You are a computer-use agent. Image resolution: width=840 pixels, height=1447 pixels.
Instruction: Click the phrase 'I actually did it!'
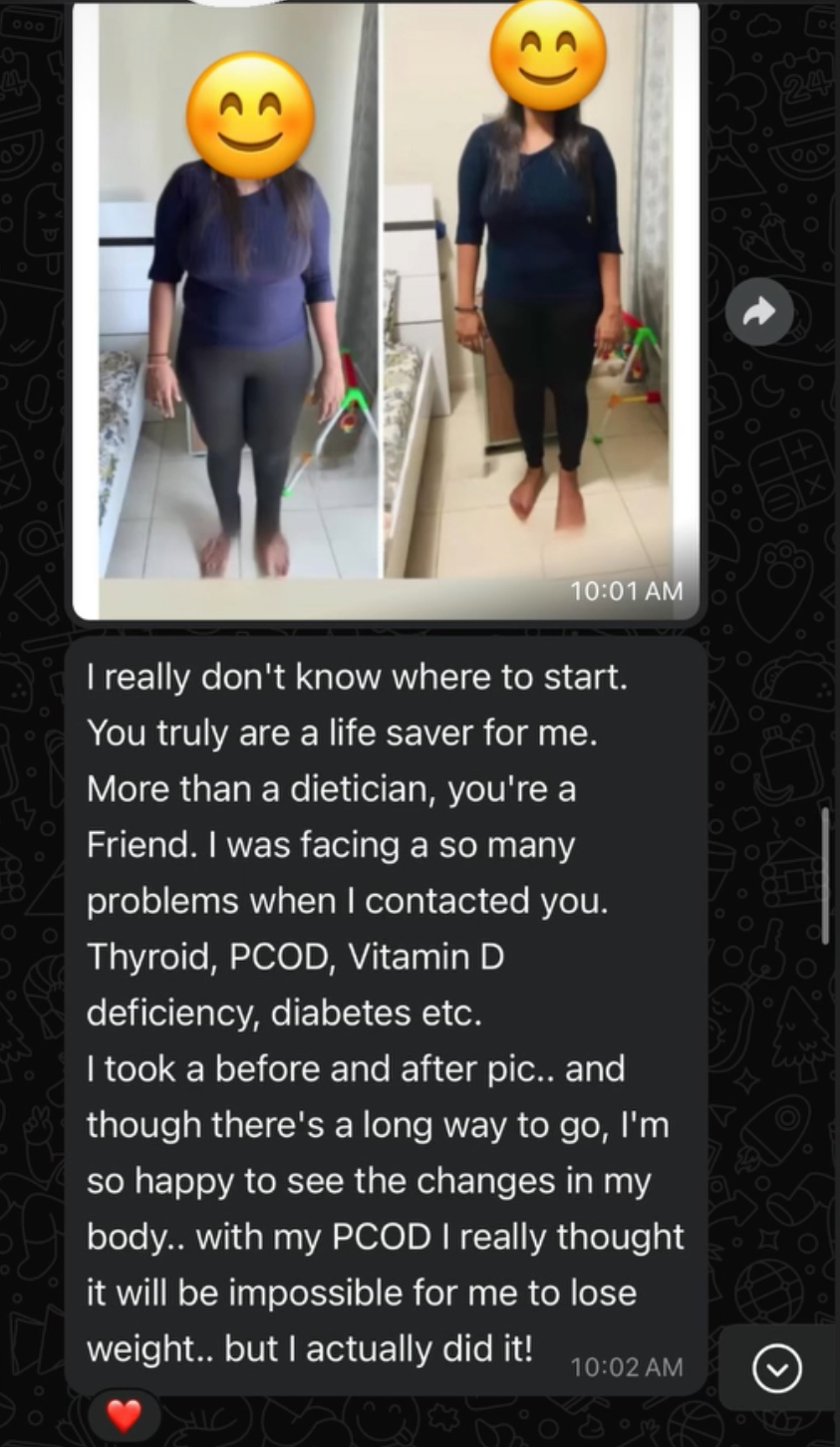(419, 1347)
